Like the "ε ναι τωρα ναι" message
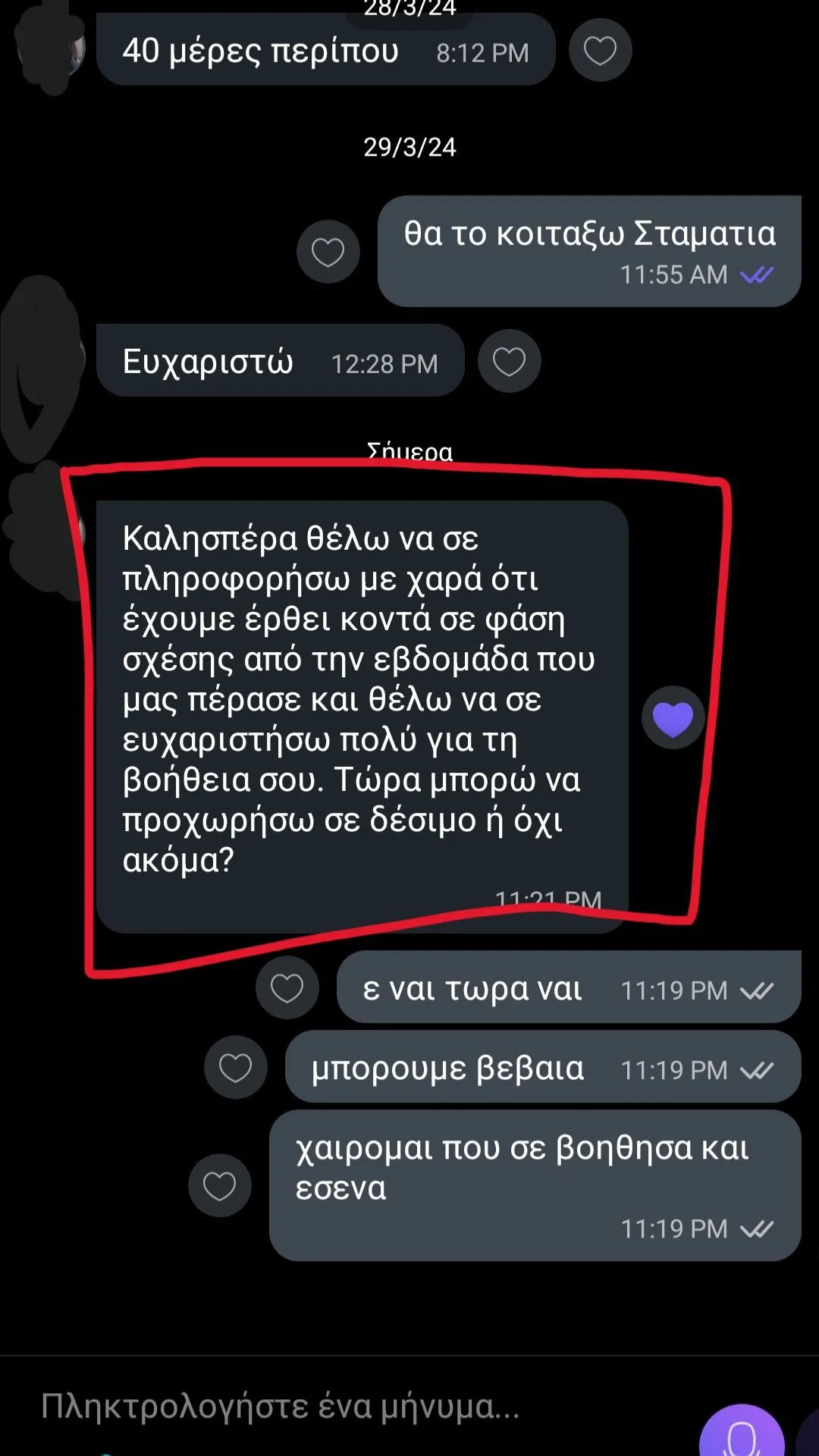Viewport: 819px width, 1456px height. pyautogui.click(x=287, y=988)
